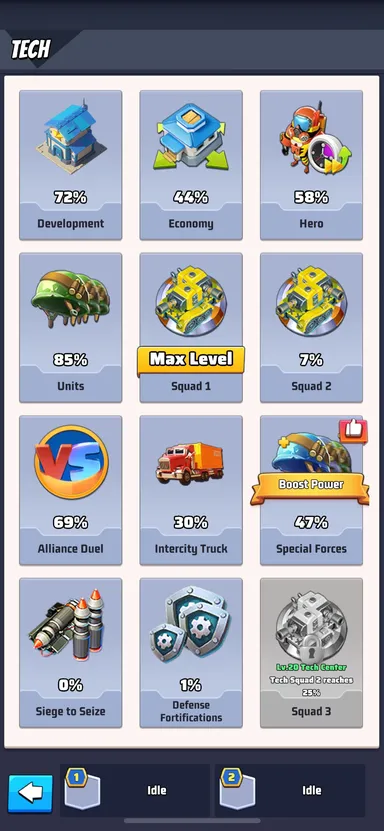Go back with the blue arrow button
Screen dimensions: 384x831
click(x=30, y=793)
